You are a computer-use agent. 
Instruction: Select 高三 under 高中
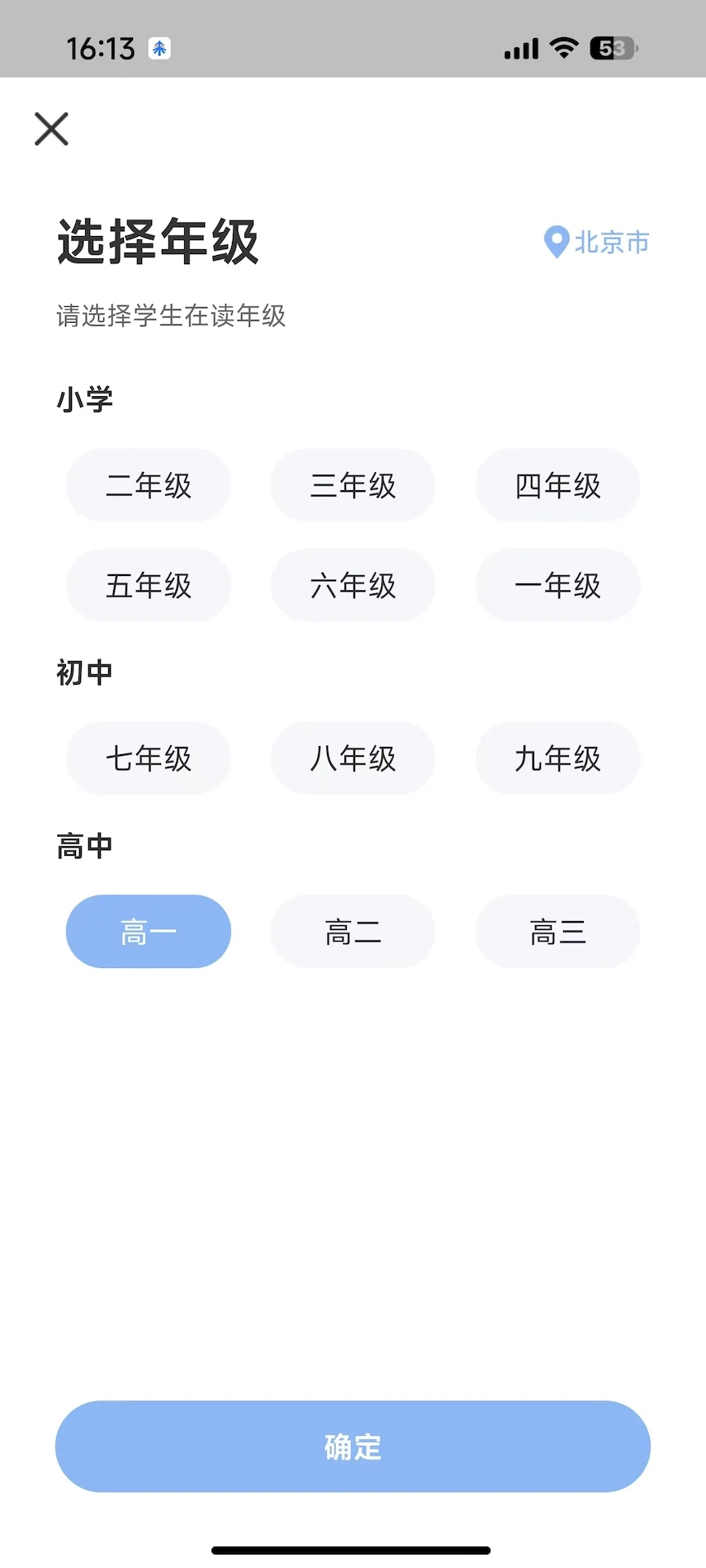[557, 932]
